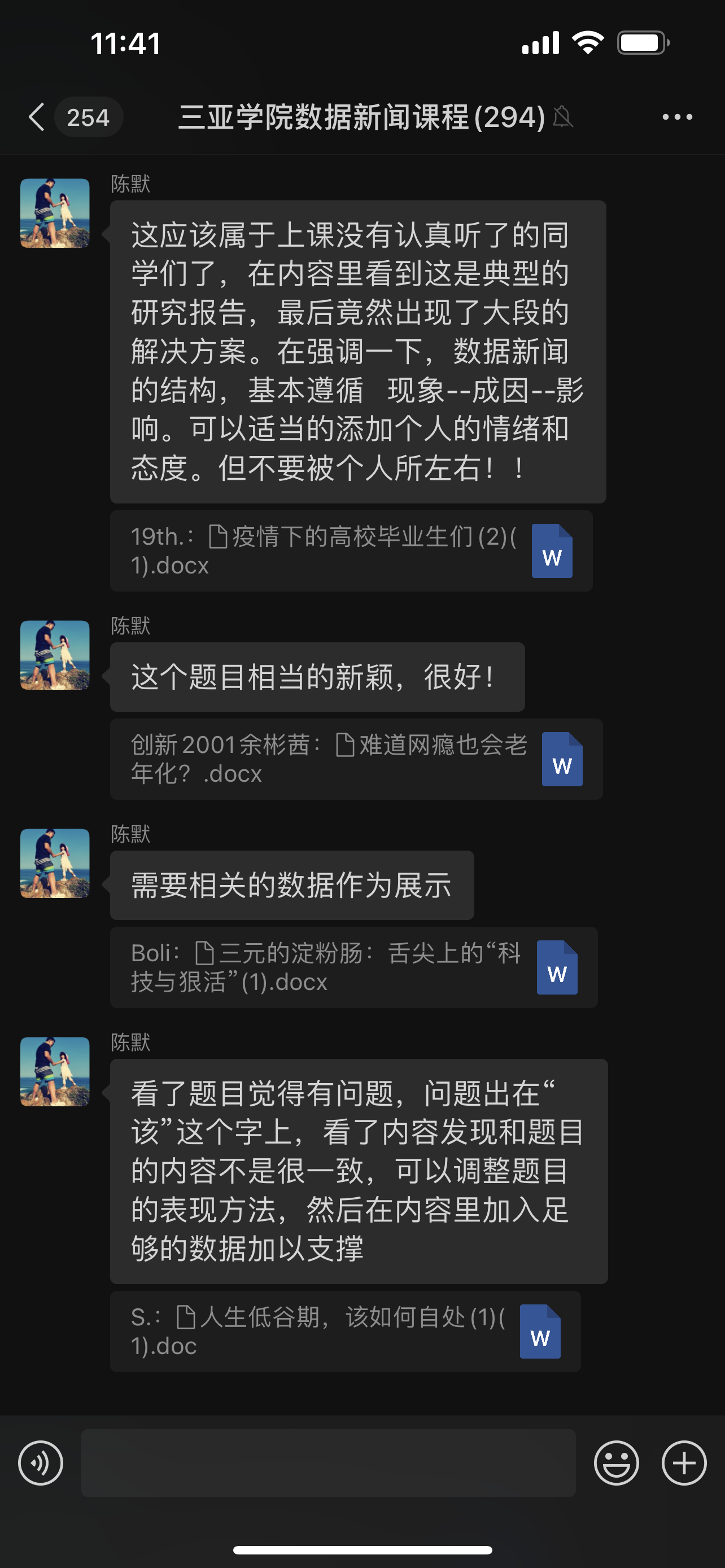The height and width of the screenshot is (1568, 725).
Task: Go back to the chat list
Action: click(x=38, y=117)
